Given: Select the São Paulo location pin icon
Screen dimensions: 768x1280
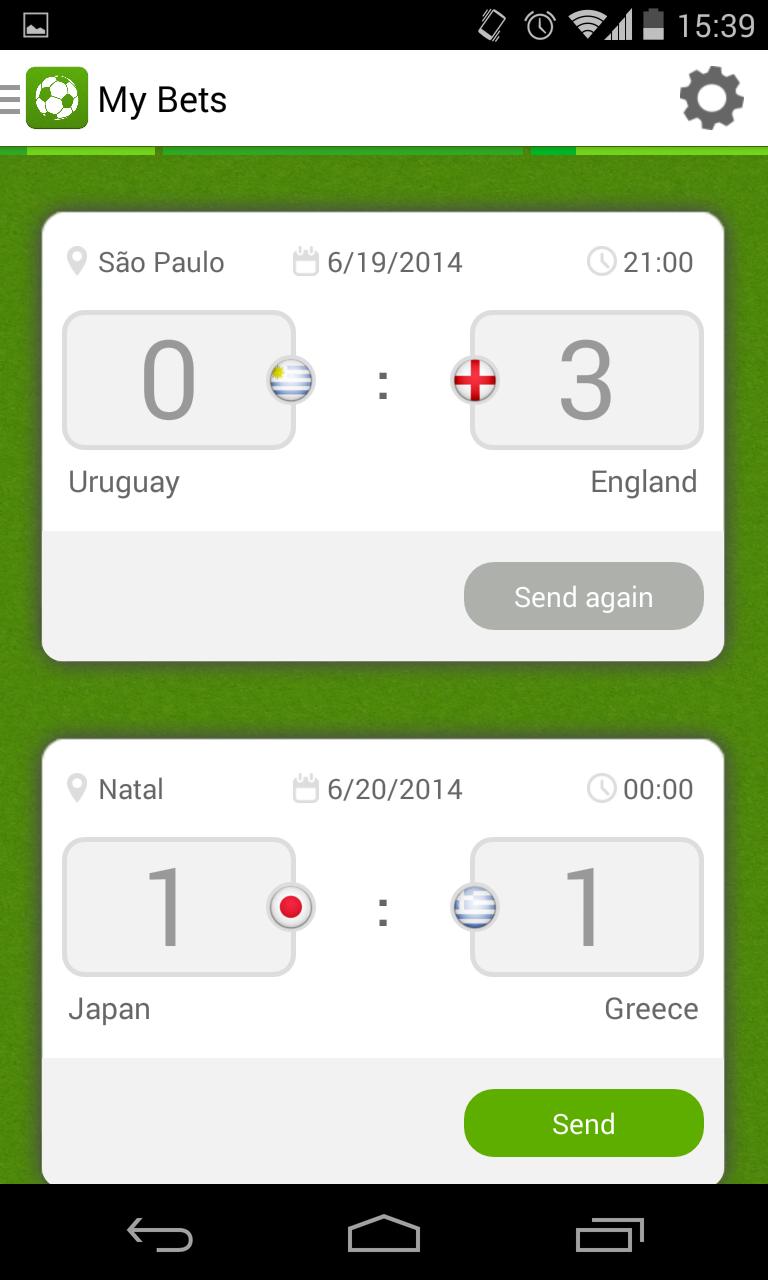Looking at the screenshot, I should 79,261.
